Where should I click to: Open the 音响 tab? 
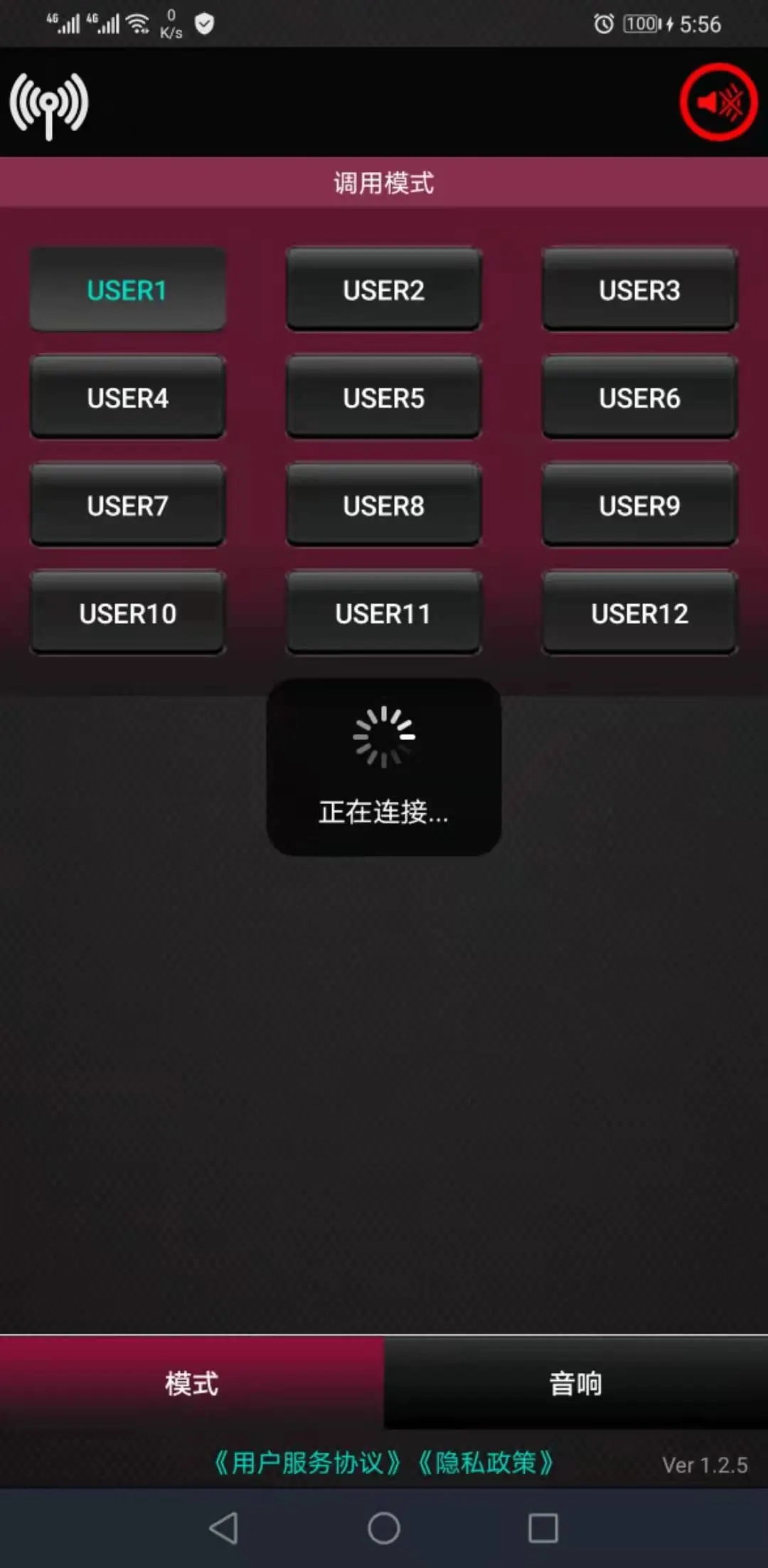tap(576, 1383)
